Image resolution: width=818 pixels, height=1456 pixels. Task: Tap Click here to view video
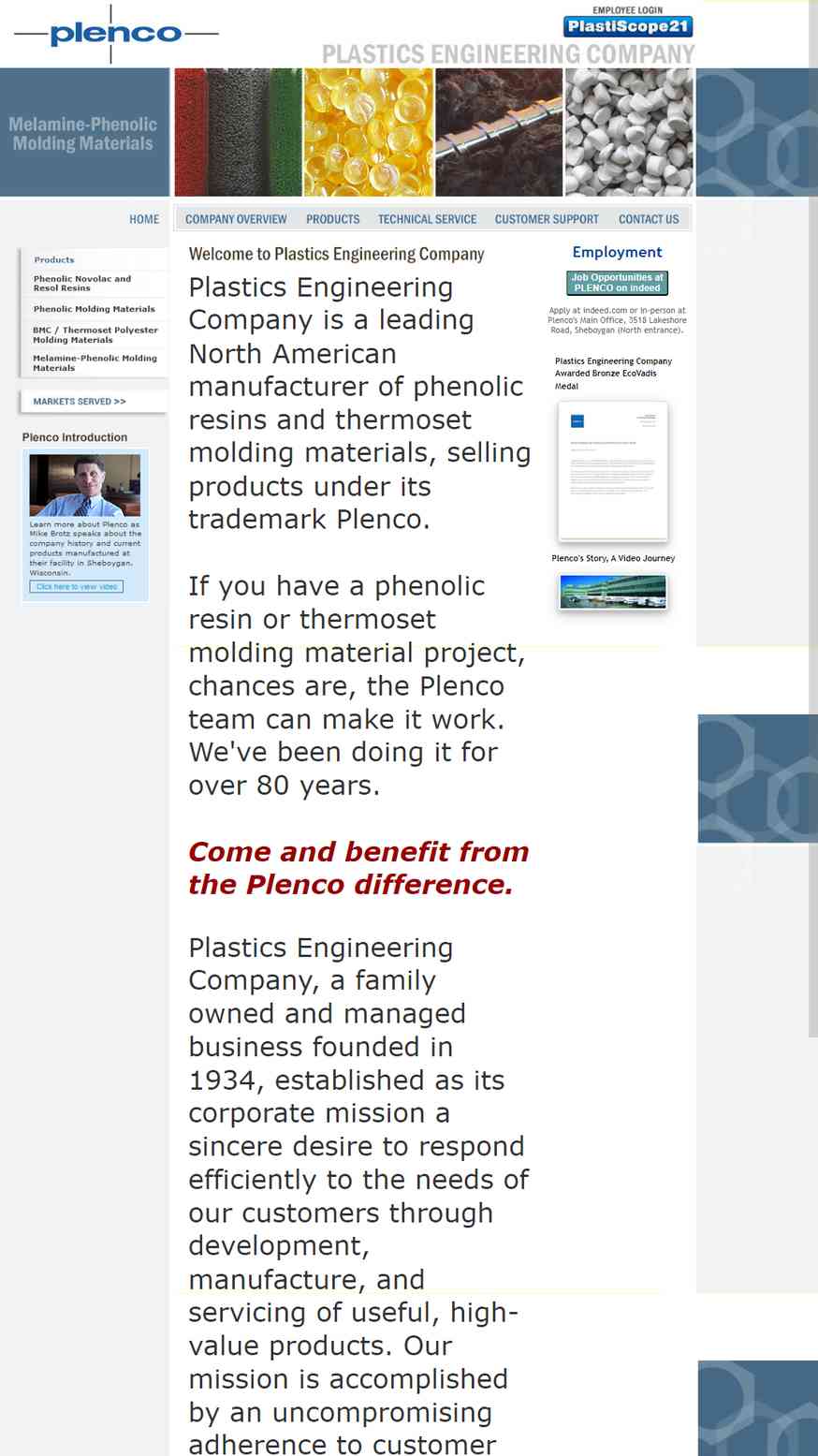tap(77, 587)
